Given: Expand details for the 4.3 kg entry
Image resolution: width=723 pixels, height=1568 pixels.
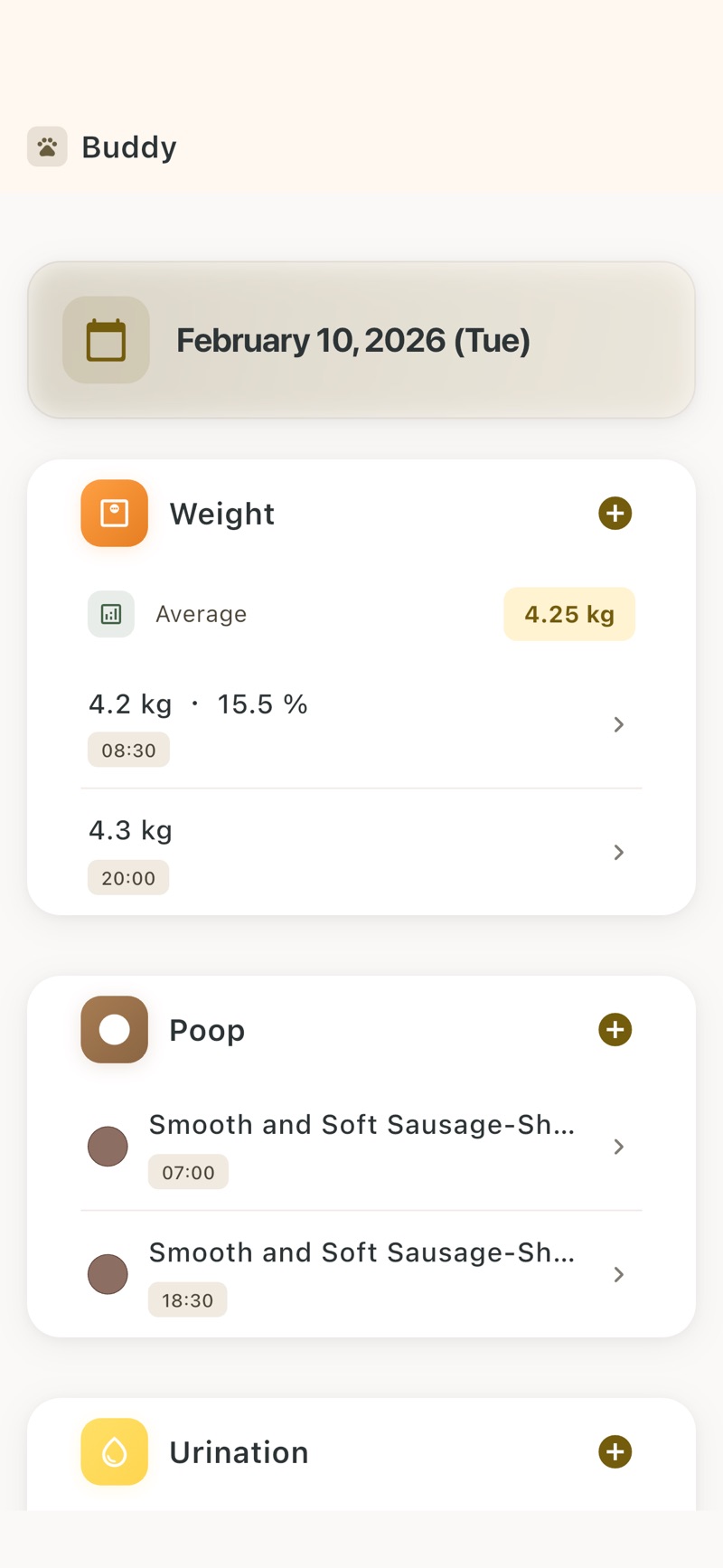Looking at the screenshot, I should point(618,852).
